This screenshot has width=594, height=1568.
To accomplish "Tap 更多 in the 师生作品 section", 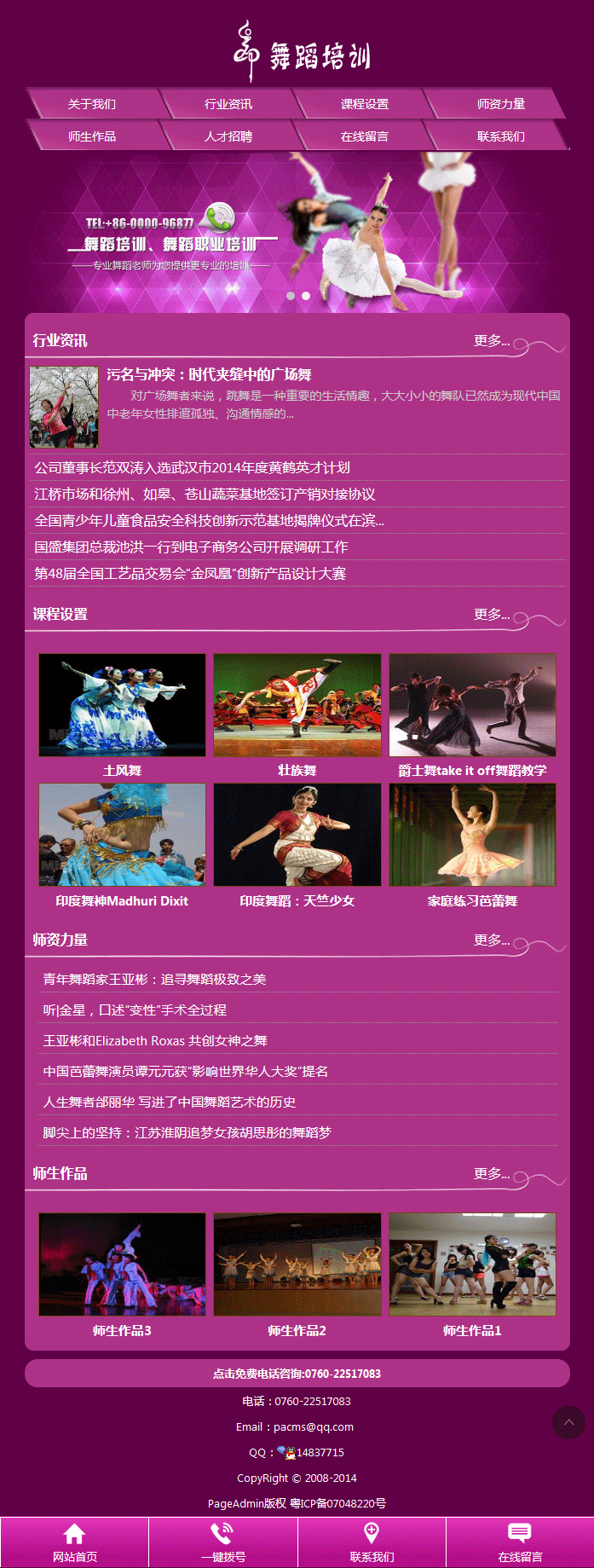I will point(492,1174).
